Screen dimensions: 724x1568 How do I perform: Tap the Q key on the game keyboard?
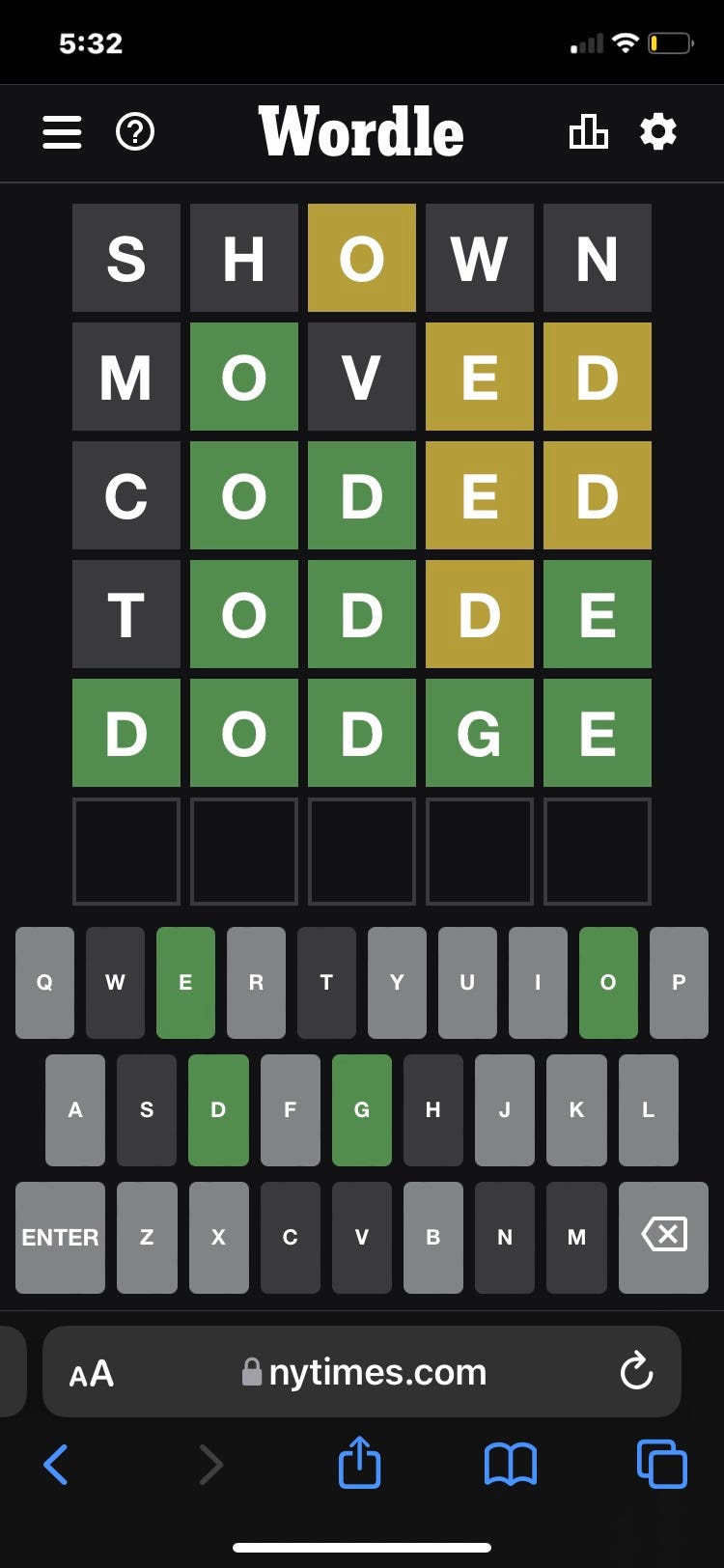click(x=44, y=983)
